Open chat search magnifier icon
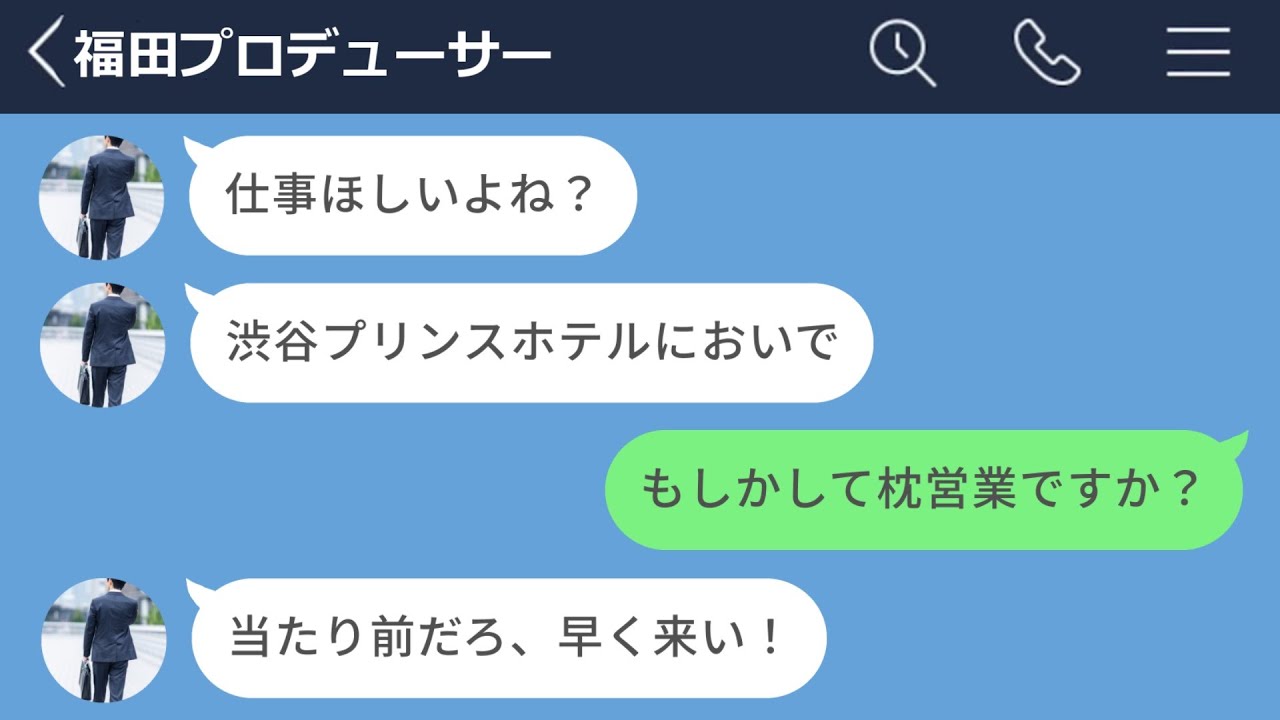Image resolution: width=1280 pixels, height=720 pixels. click(x=901, y=53)
